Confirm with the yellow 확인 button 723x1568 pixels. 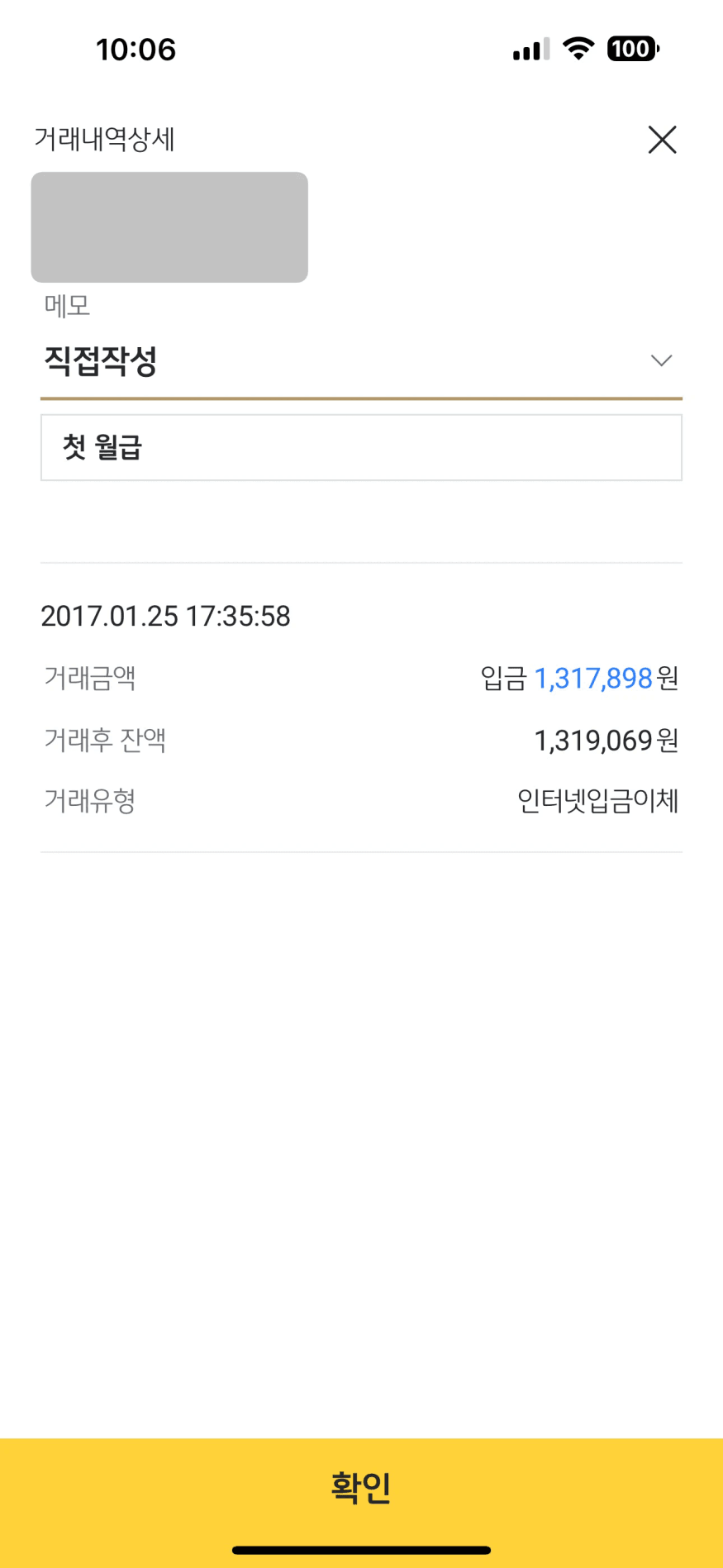pyautogui.click(x=361, y=1487)
